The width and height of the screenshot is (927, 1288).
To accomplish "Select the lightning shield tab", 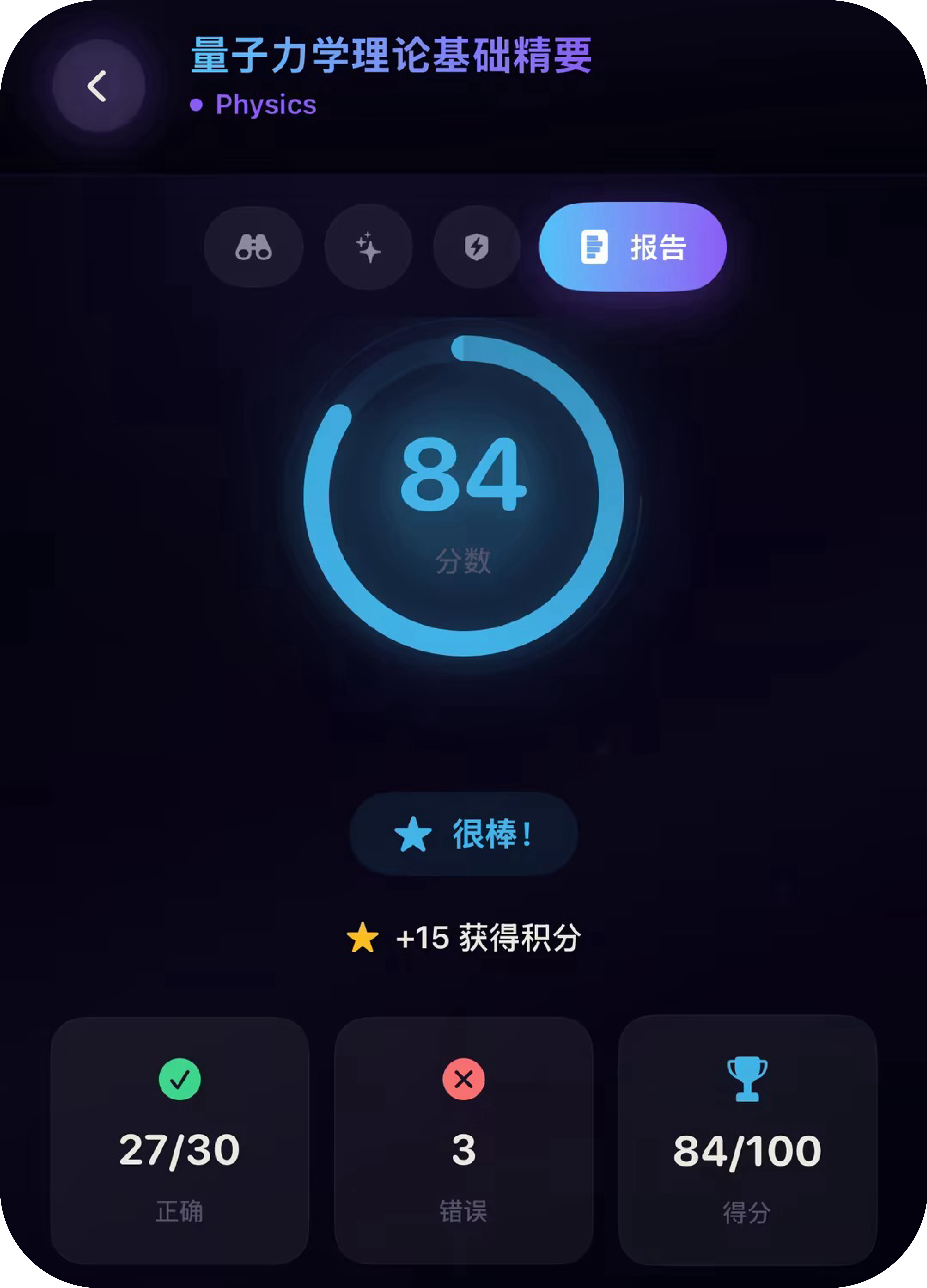I will tap(477, 247).
